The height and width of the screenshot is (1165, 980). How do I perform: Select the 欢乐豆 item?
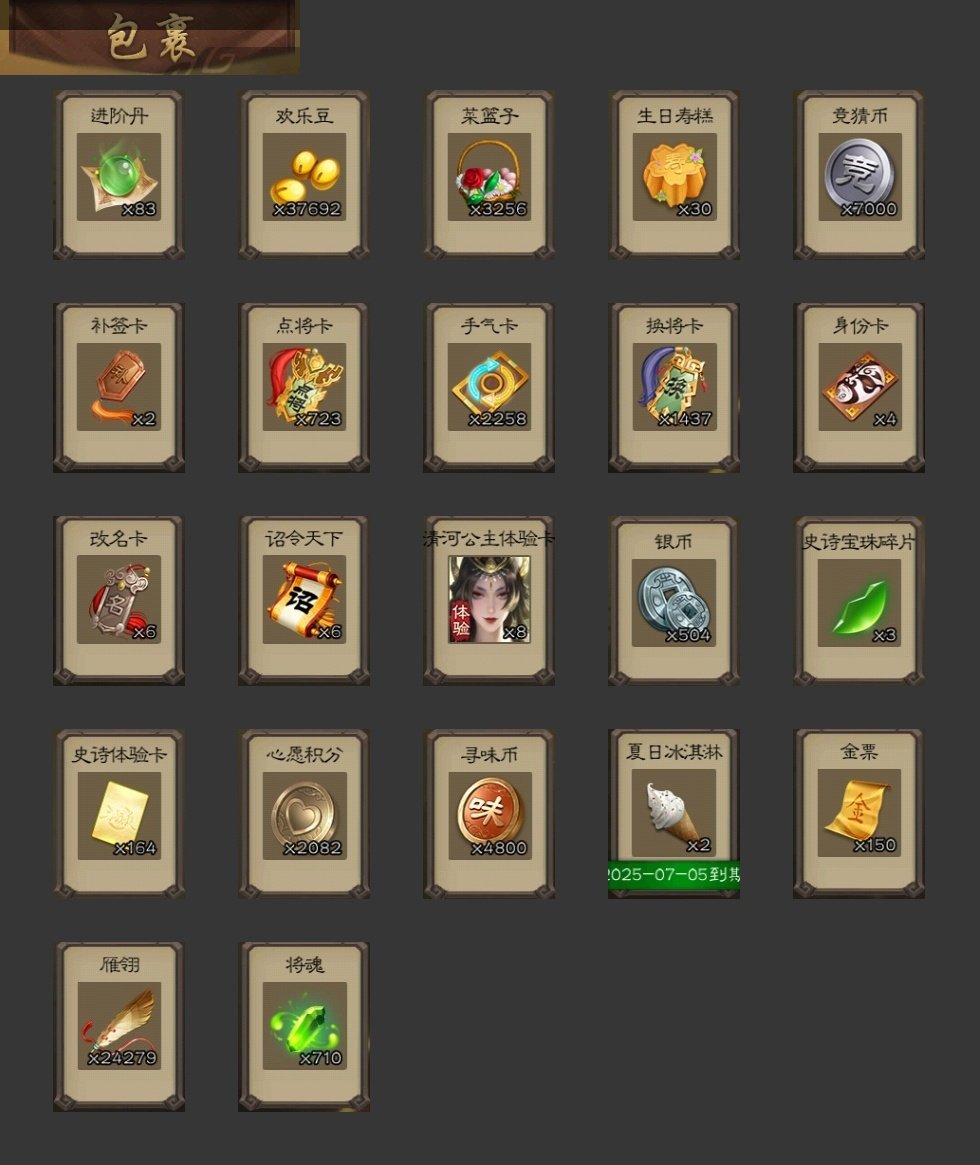tap(304, 176)
